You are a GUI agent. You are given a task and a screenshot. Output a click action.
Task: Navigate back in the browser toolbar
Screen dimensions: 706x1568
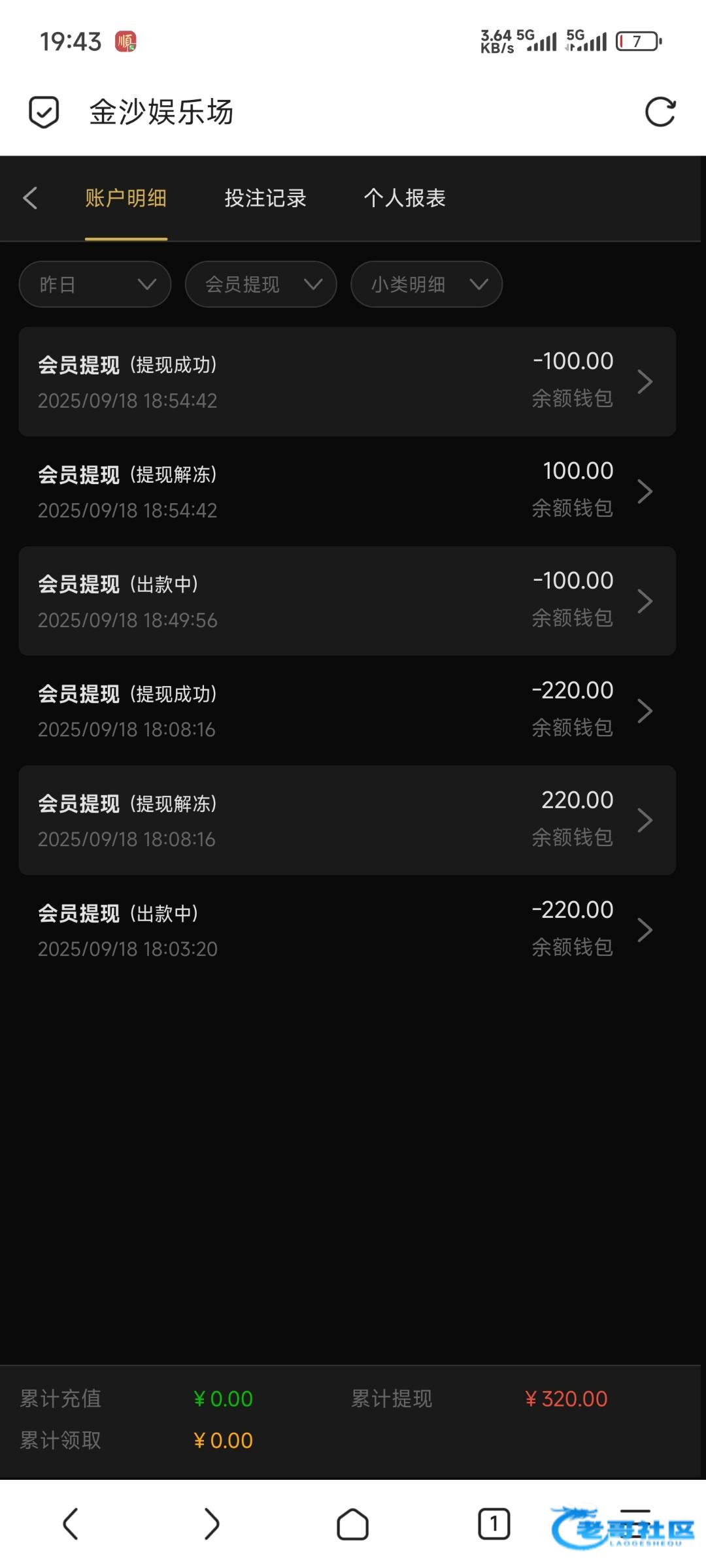click(71, 1524)
